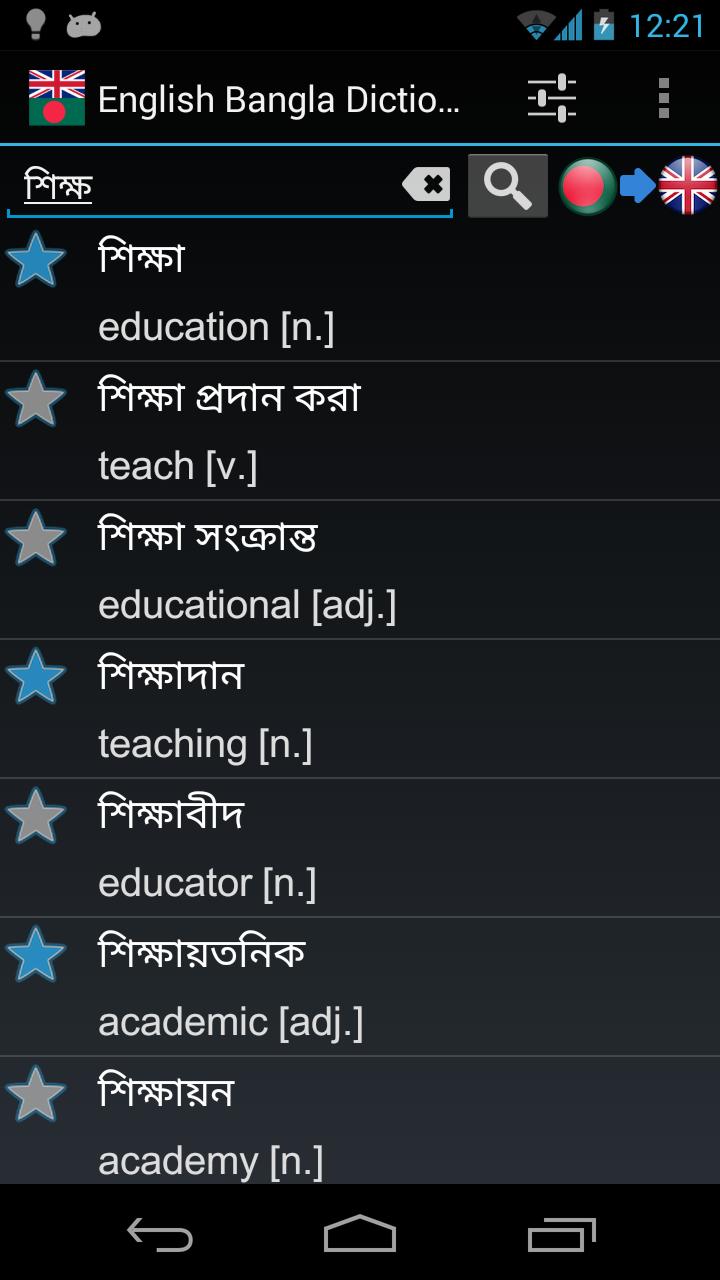Favorite the শিক্ষাবীদ entry star

coord(37,814)
